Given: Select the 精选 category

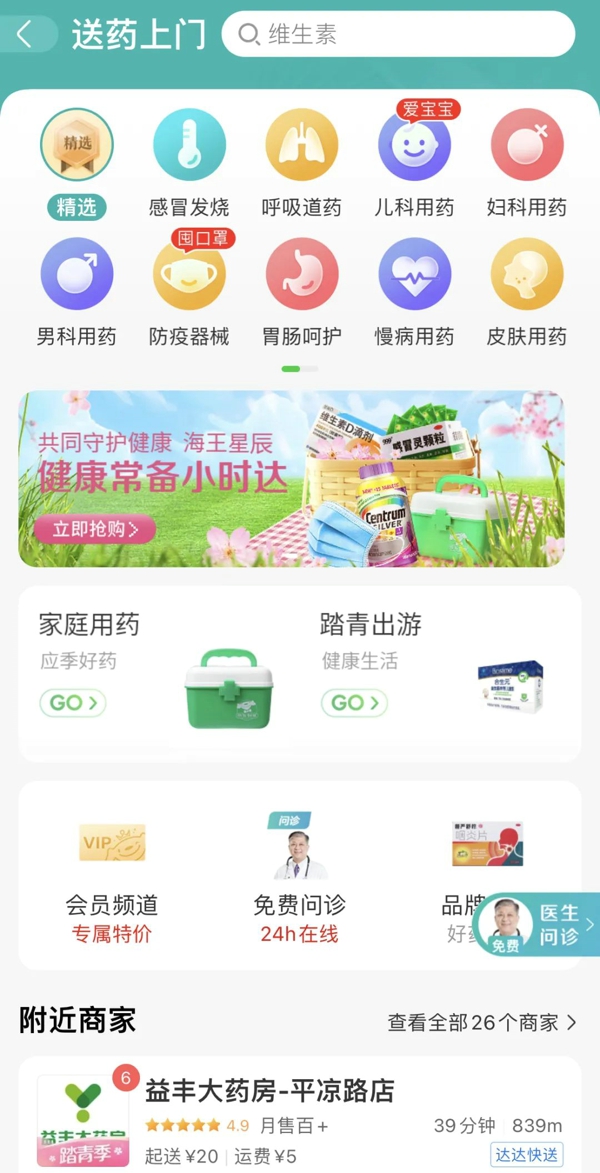Looking at the screenshot, I should coord(76,146).
